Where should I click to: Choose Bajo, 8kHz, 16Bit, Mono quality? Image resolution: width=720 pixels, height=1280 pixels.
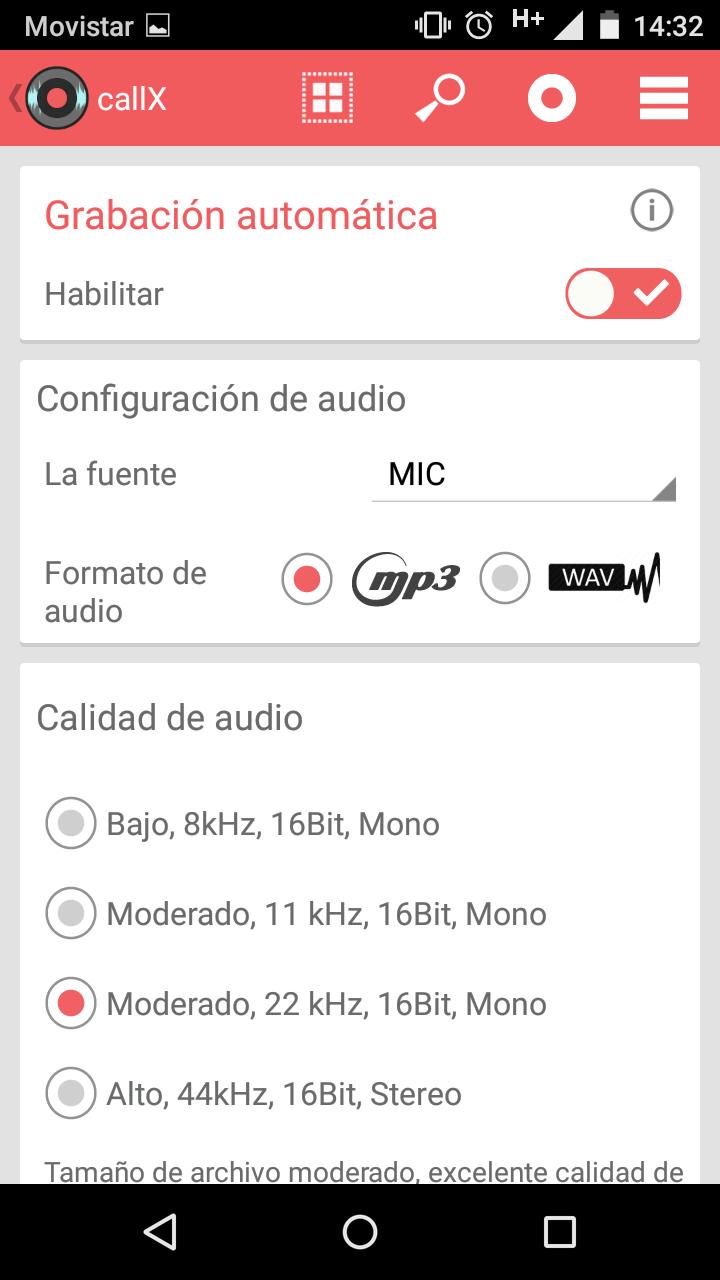[x=71, y=824]
